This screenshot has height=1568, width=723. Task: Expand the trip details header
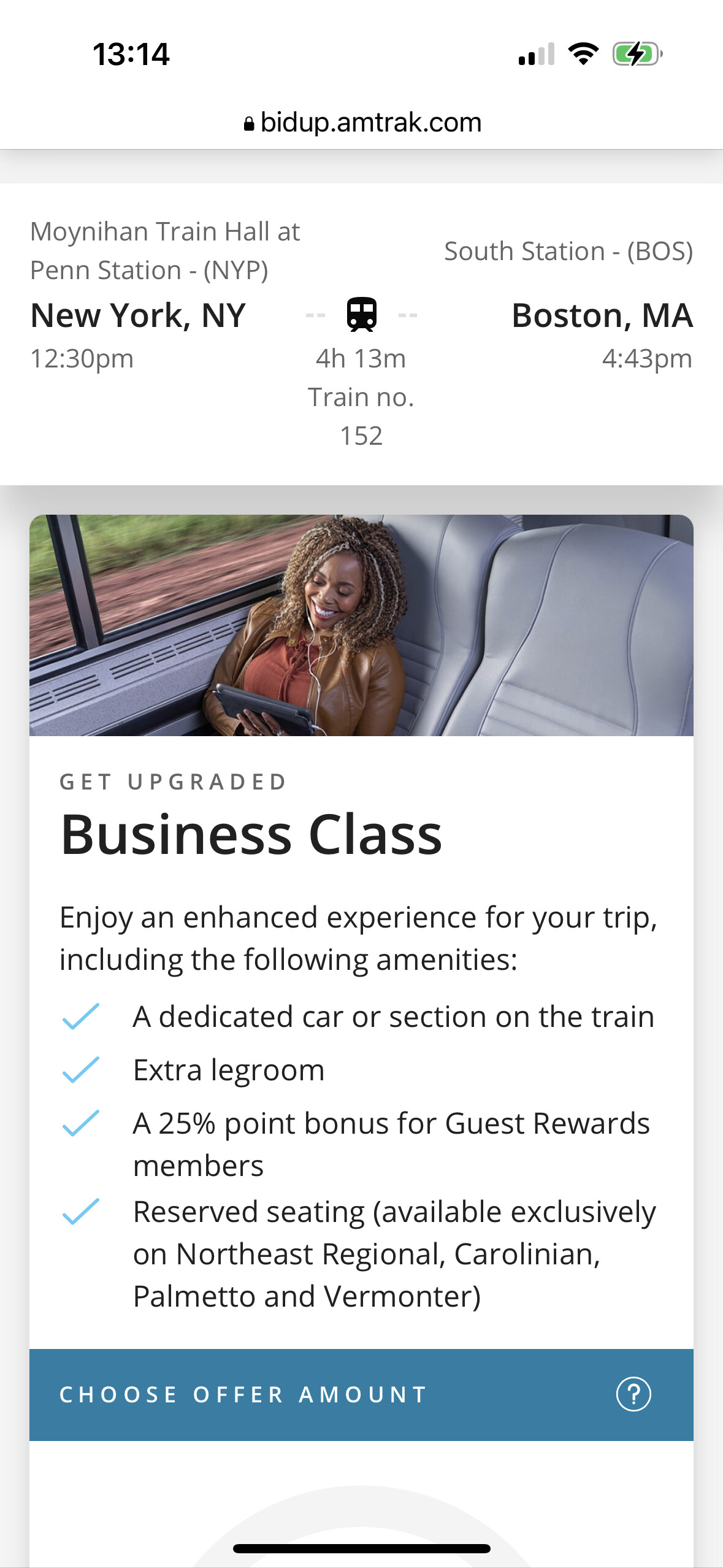[x=361, y=331]
